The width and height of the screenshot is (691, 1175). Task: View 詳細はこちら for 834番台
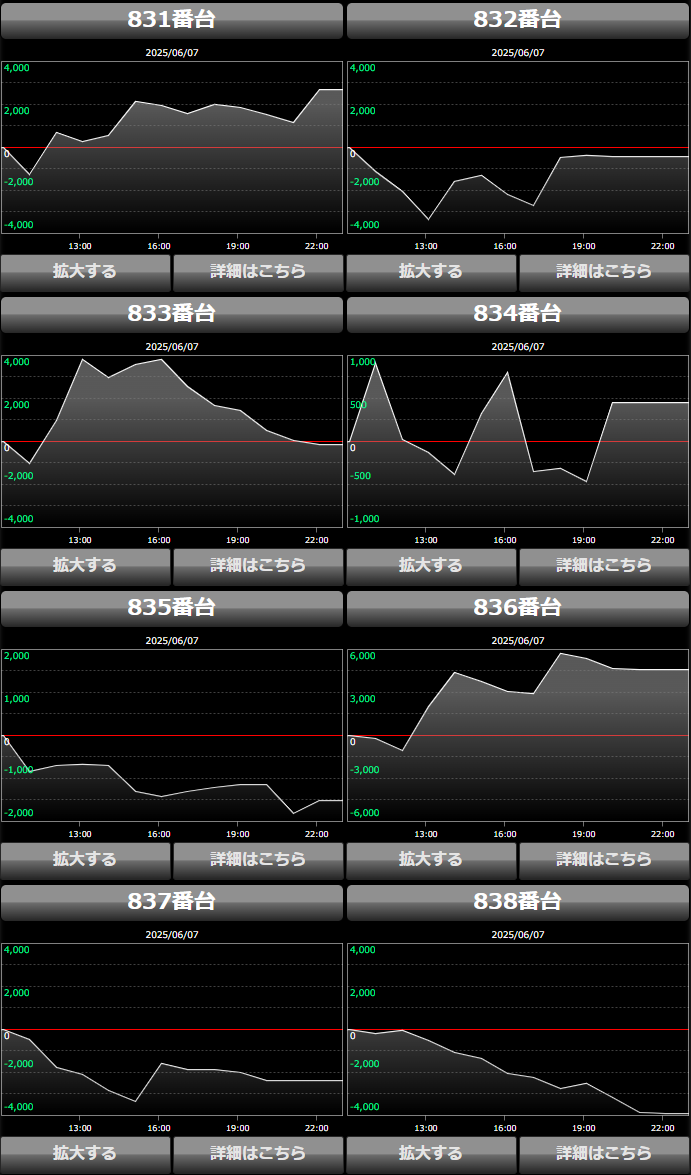[x=604, y=565]
